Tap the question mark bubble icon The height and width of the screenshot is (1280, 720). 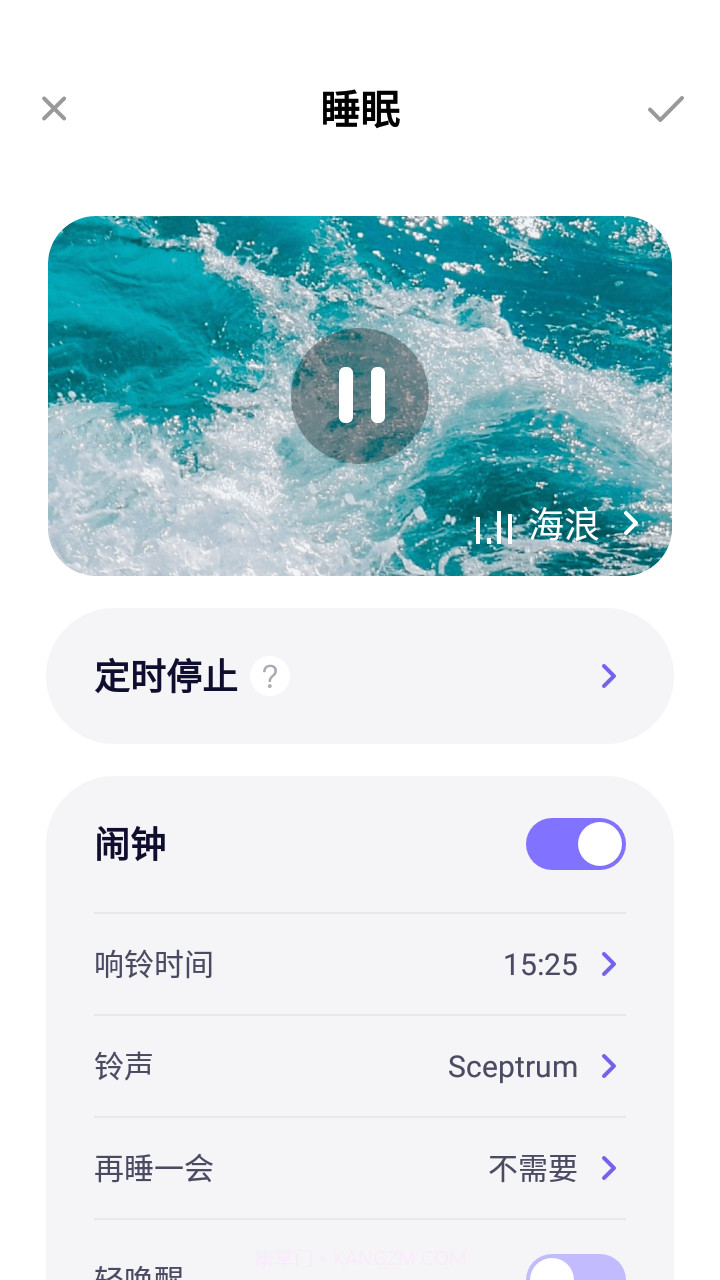269,676
